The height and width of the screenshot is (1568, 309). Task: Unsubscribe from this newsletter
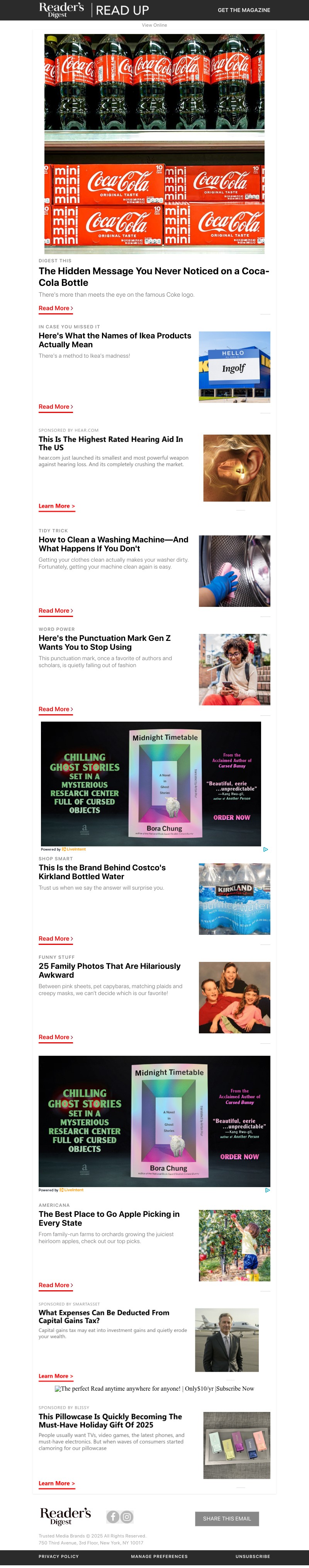pyautogui.click(x=253, y=1556)
